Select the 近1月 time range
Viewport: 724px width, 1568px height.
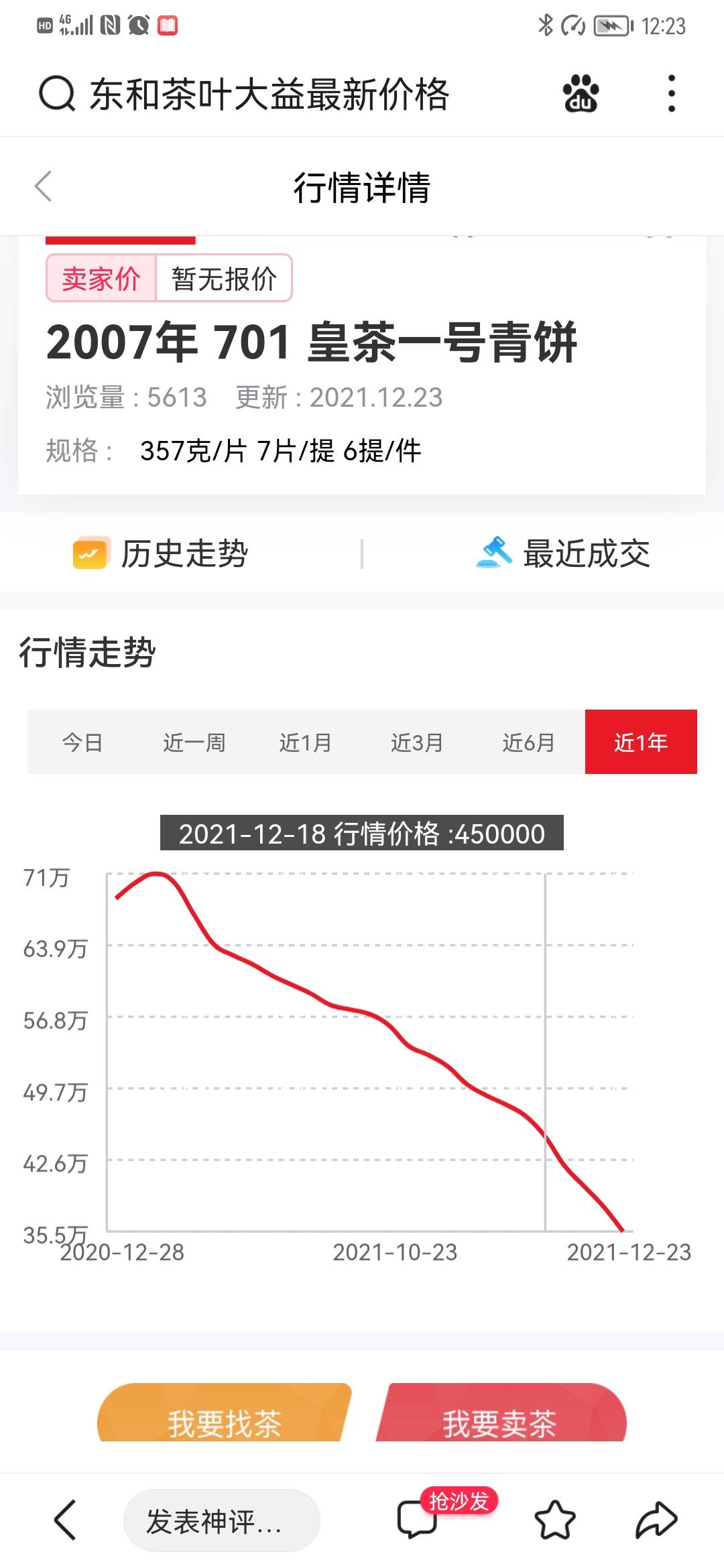(x=306, y=742)
